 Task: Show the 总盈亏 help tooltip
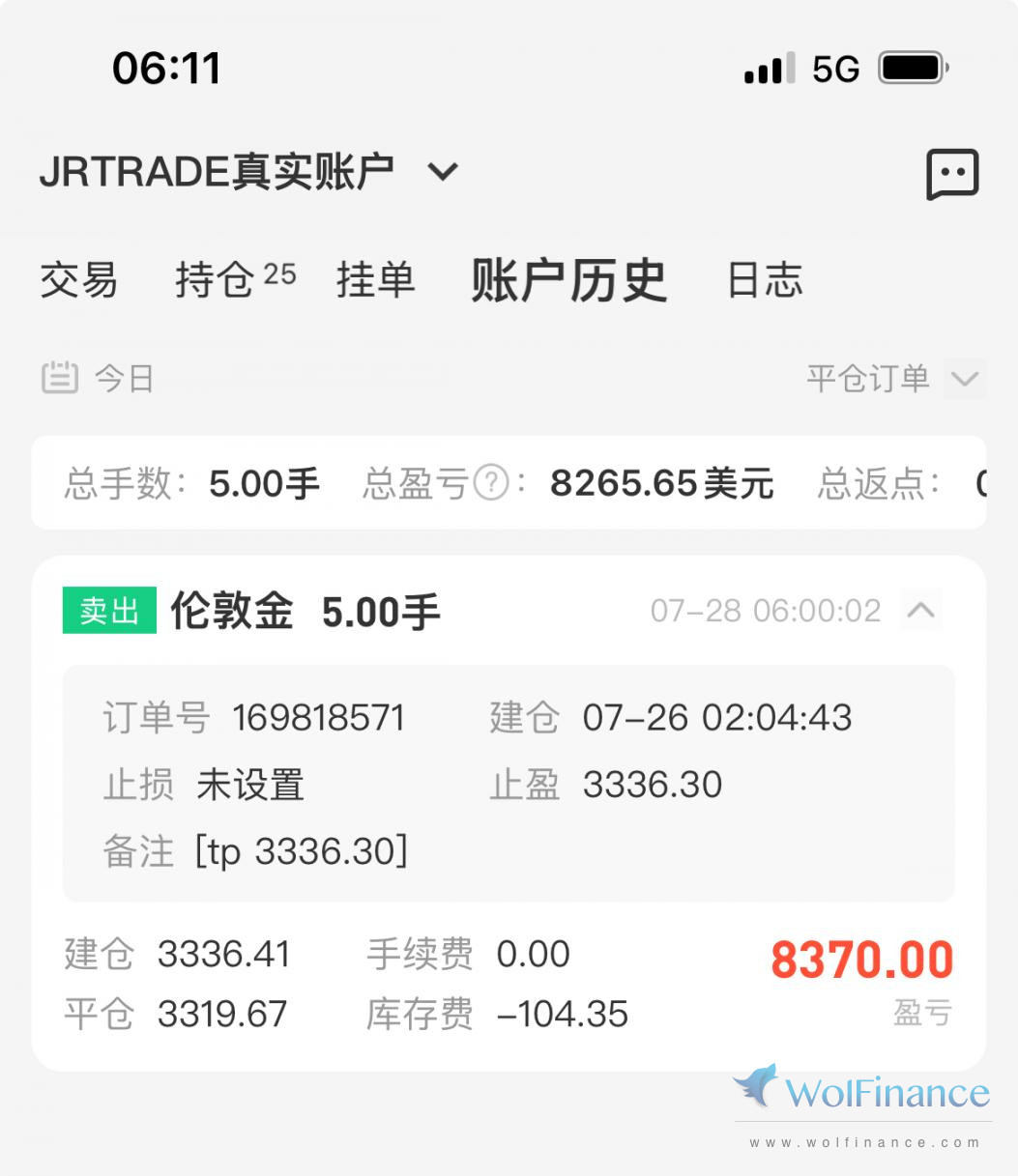tap(491, 482)
